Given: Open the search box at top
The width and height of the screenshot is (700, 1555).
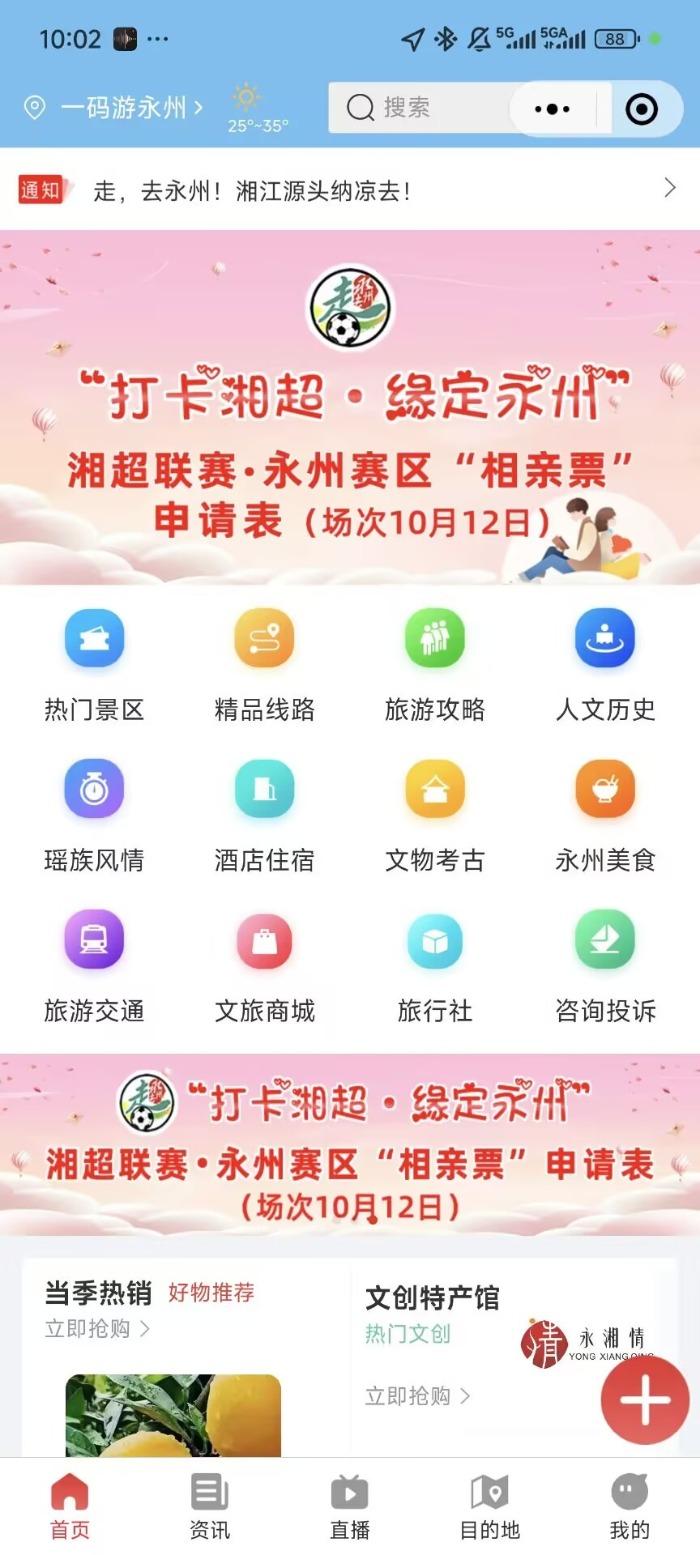Looking at the screenshot, I should tap(420, 107).
